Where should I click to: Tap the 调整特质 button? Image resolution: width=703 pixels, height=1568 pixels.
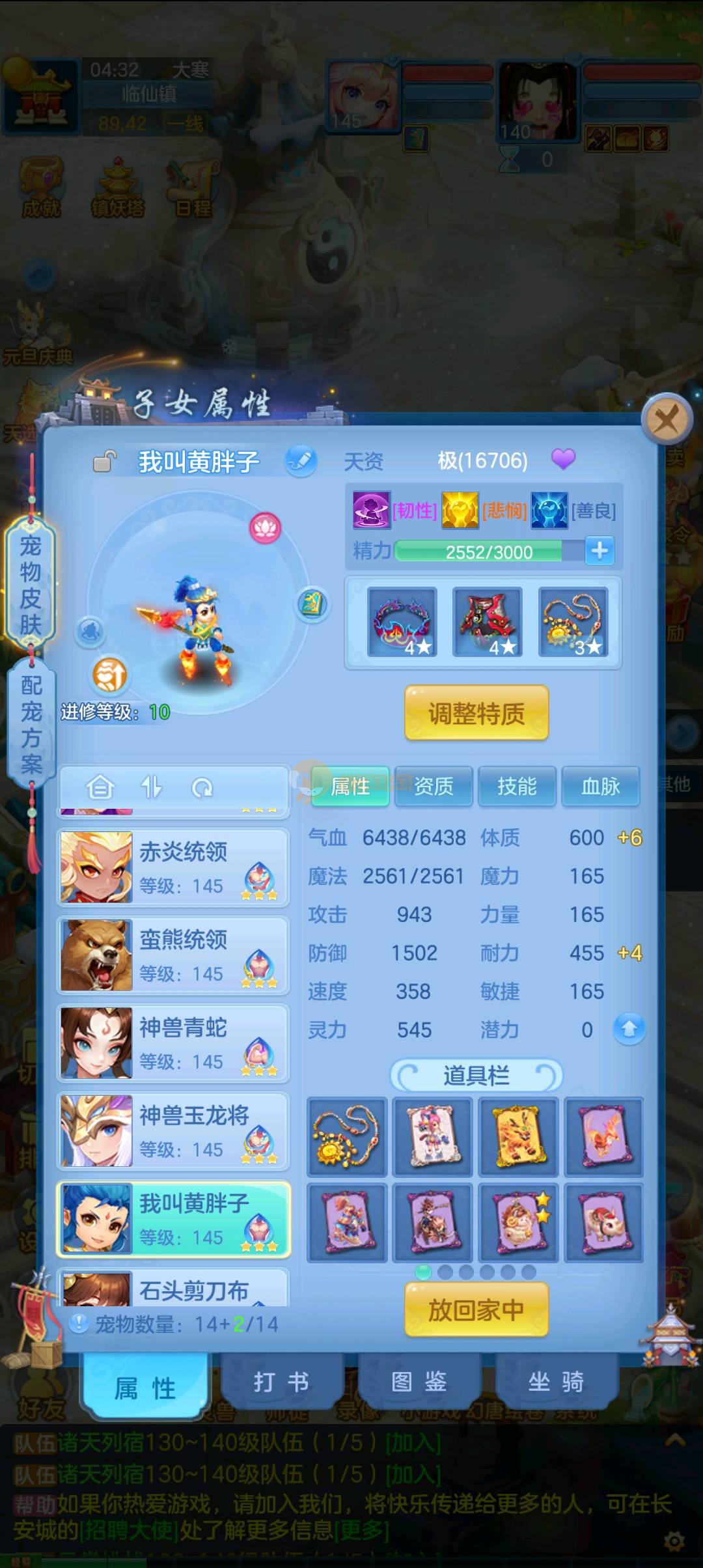476,713
